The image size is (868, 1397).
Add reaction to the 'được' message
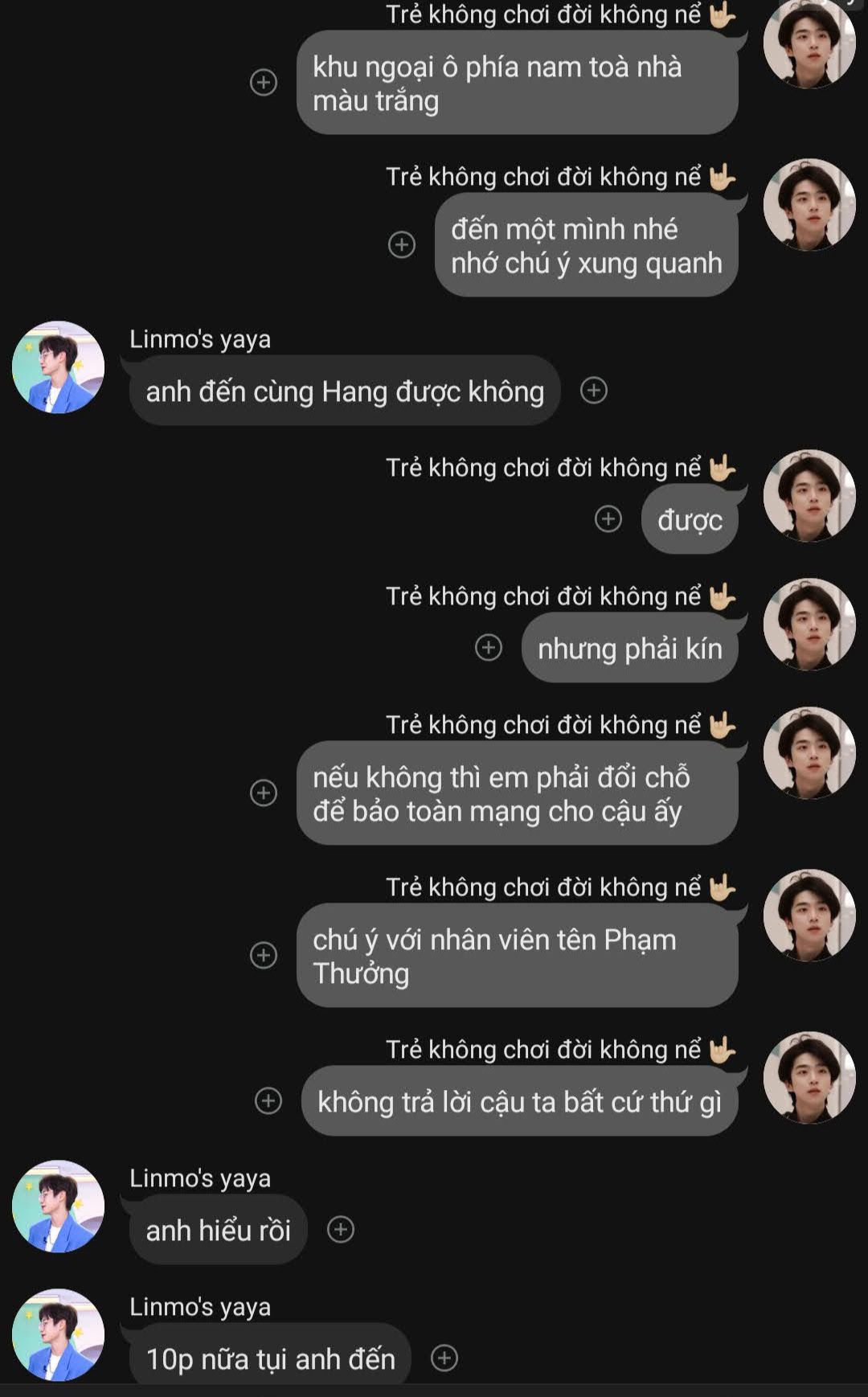(608, 519)
